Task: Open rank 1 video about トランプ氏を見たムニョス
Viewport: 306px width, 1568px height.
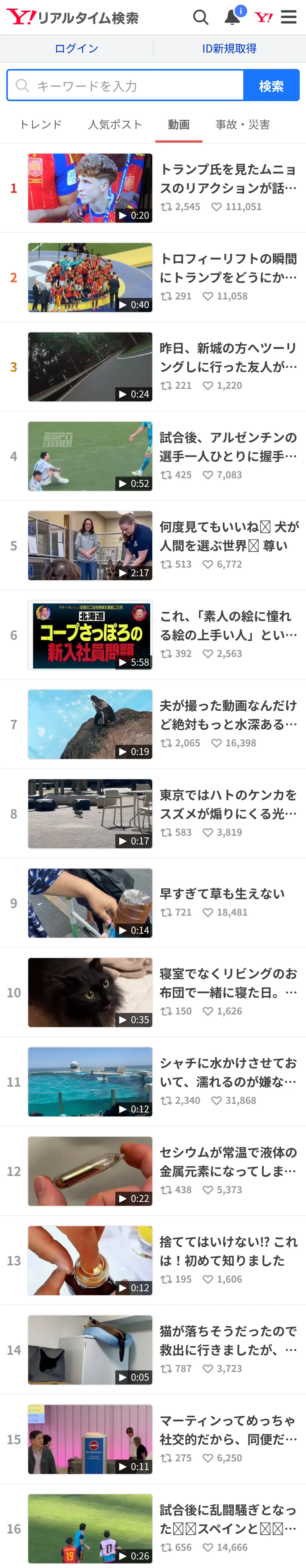Action: 153,188
